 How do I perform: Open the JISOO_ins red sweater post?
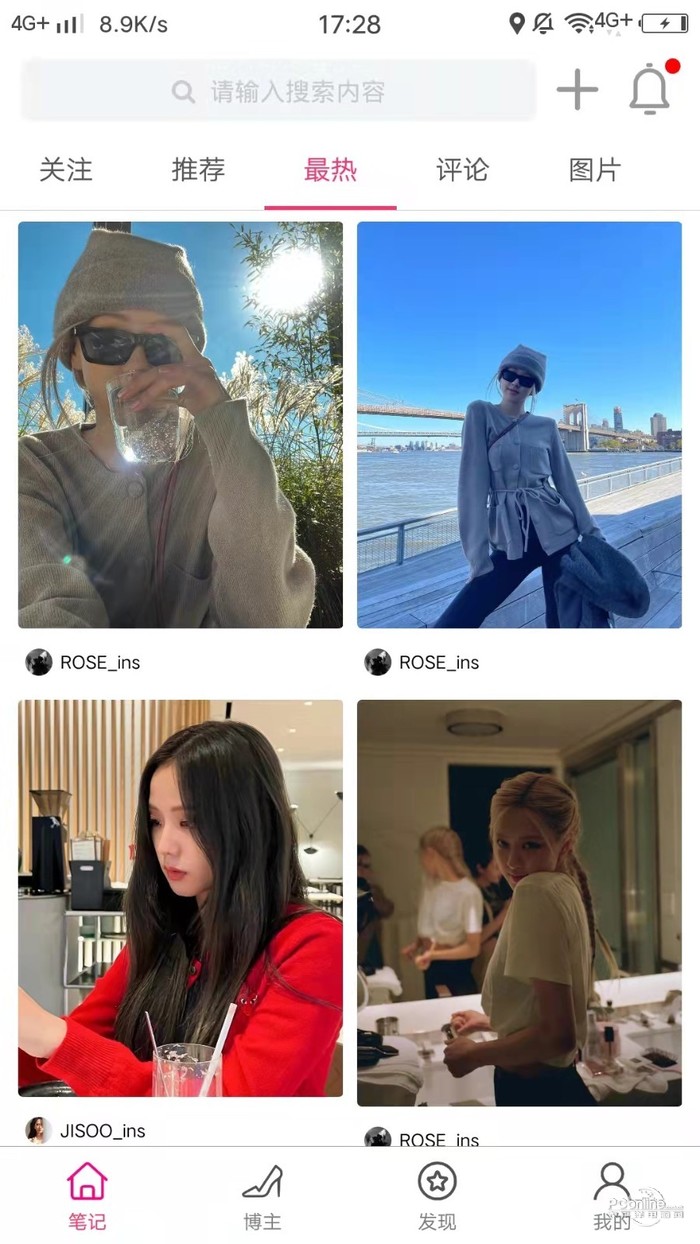click(x=180, y=897)
